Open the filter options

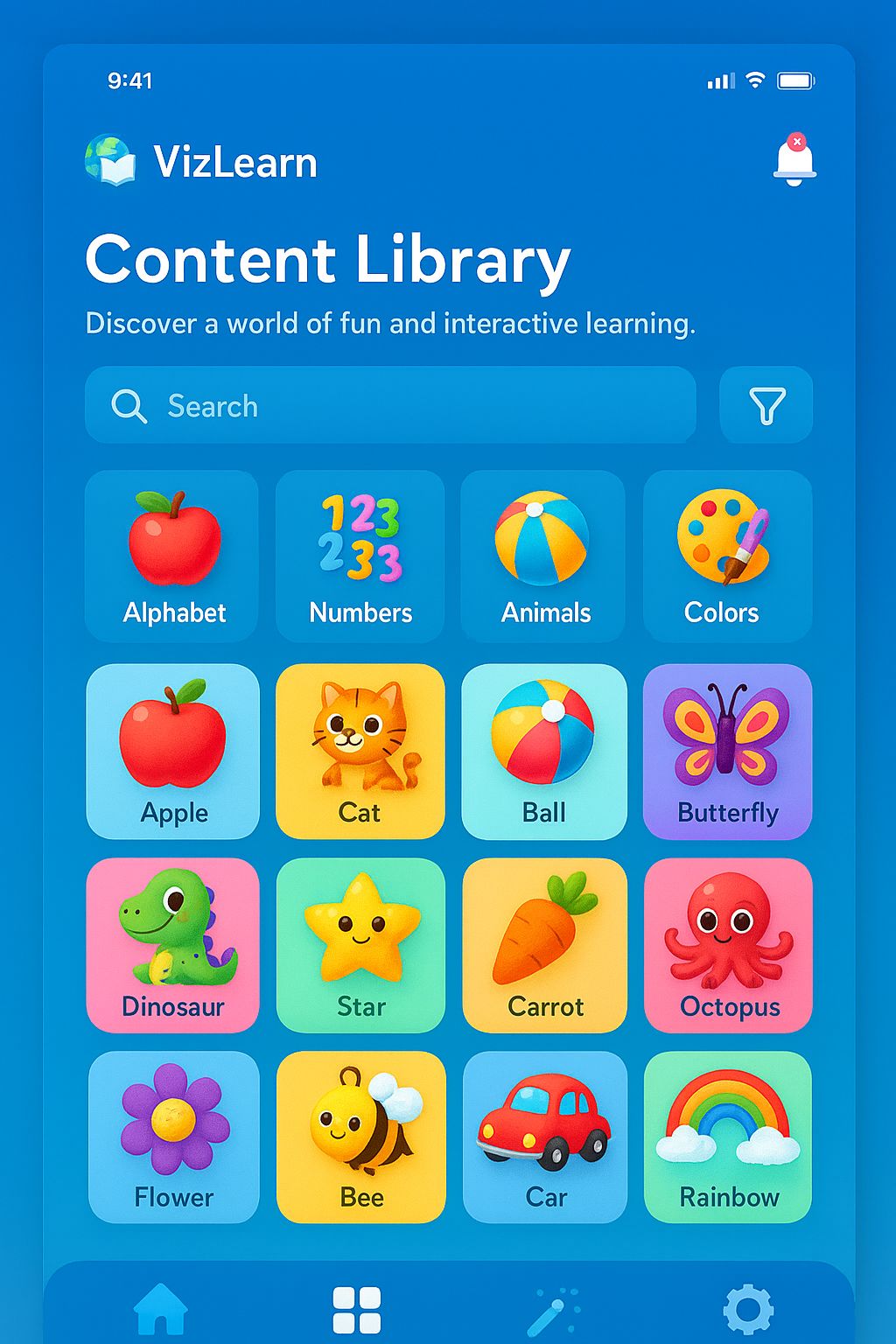766,405
